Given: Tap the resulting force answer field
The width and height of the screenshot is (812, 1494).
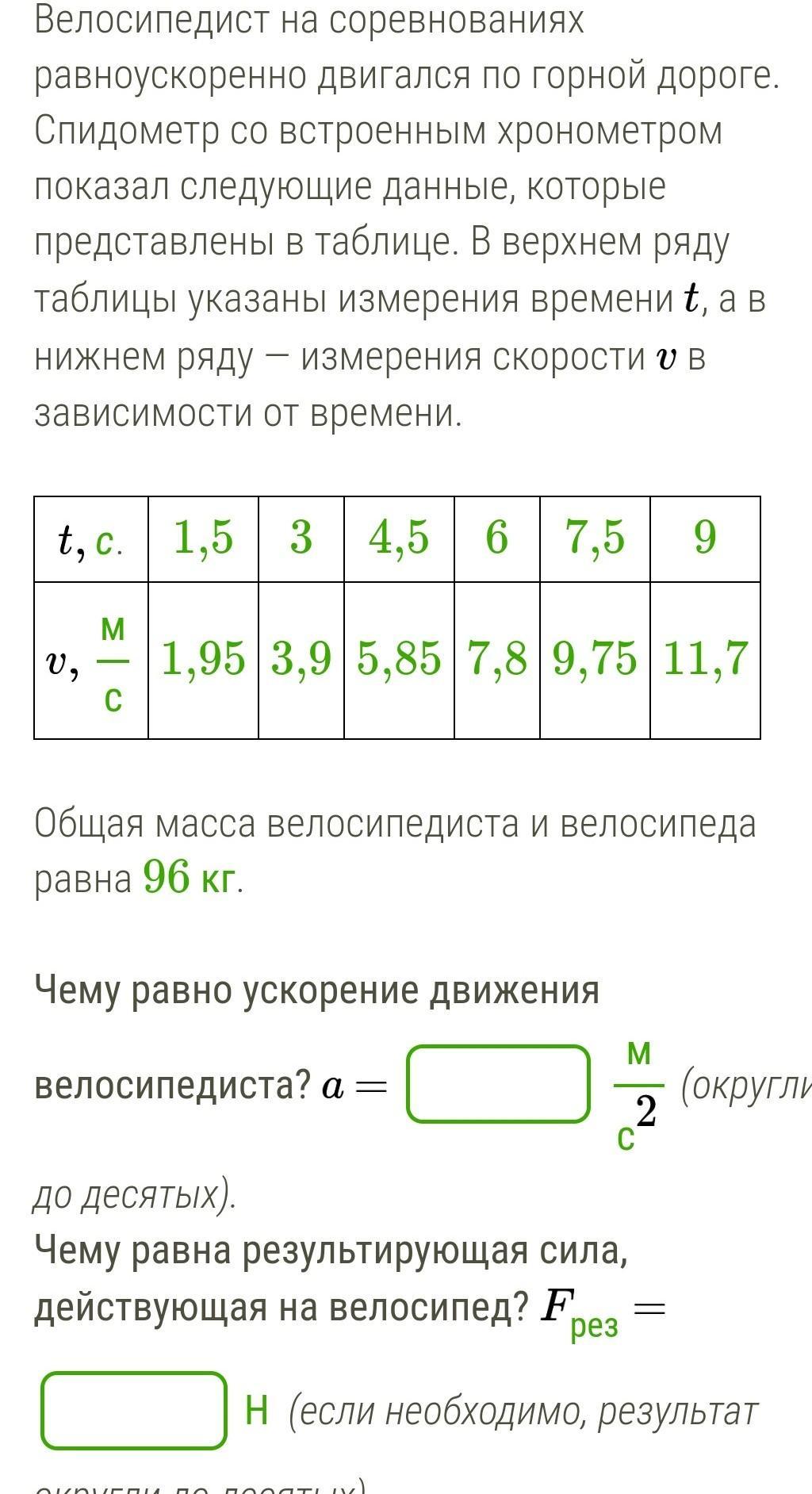Looking at the screenshot, I should pyautogui.click(x=134, y=1411).
